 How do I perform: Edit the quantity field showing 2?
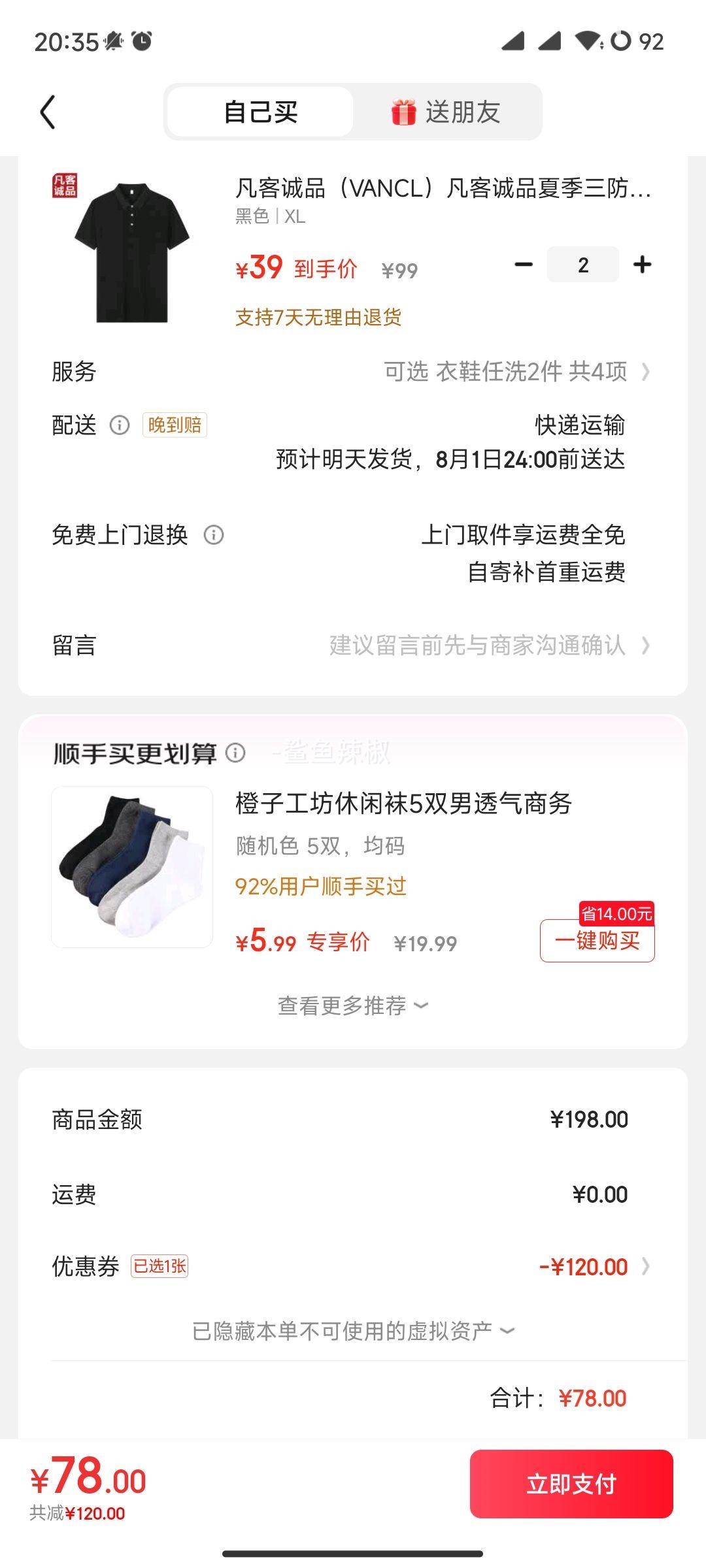pyautogui.click(x=583, y=265)
